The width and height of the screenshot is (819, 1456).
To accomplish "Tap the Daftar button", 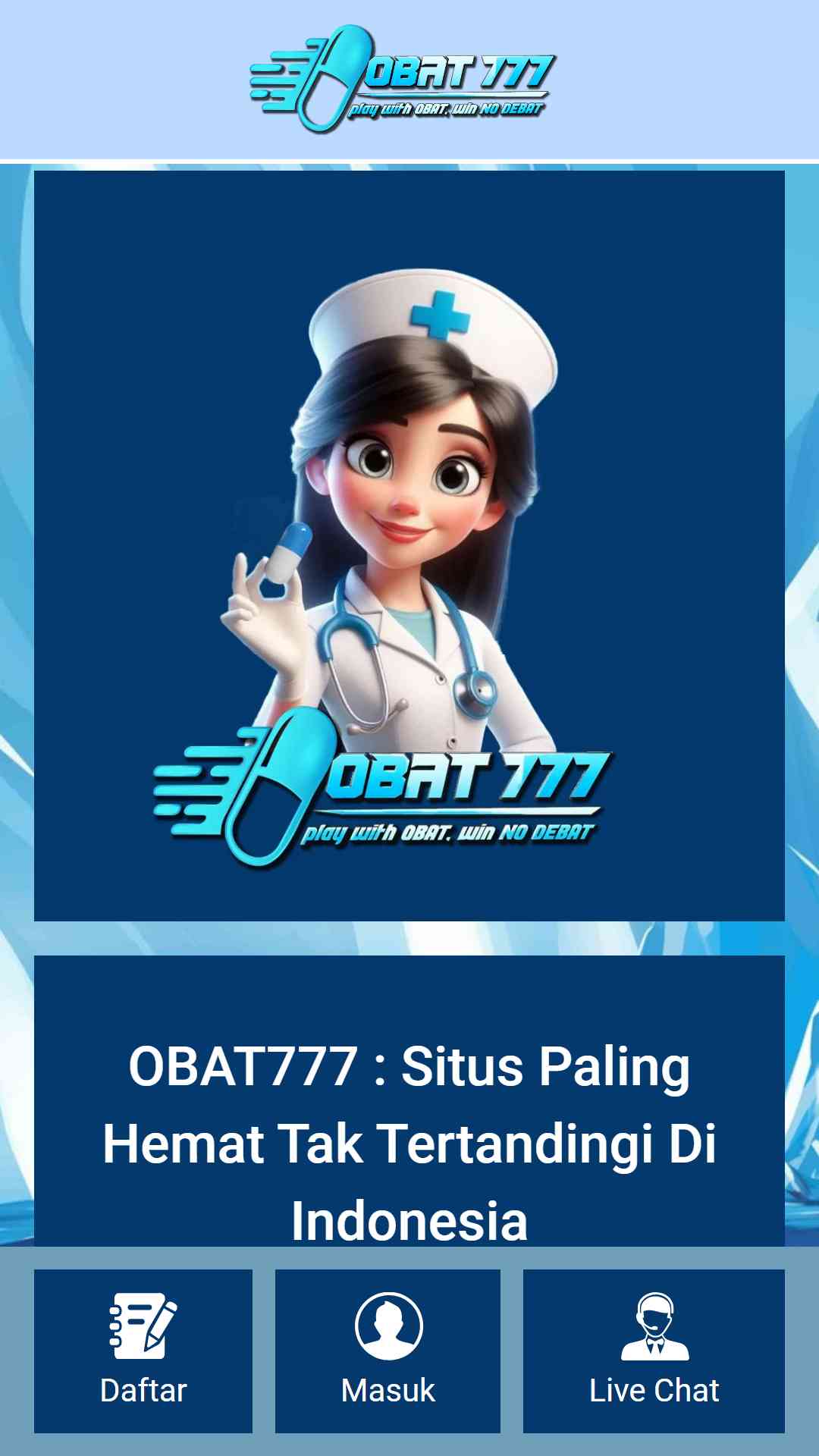I will point(143,1351).
